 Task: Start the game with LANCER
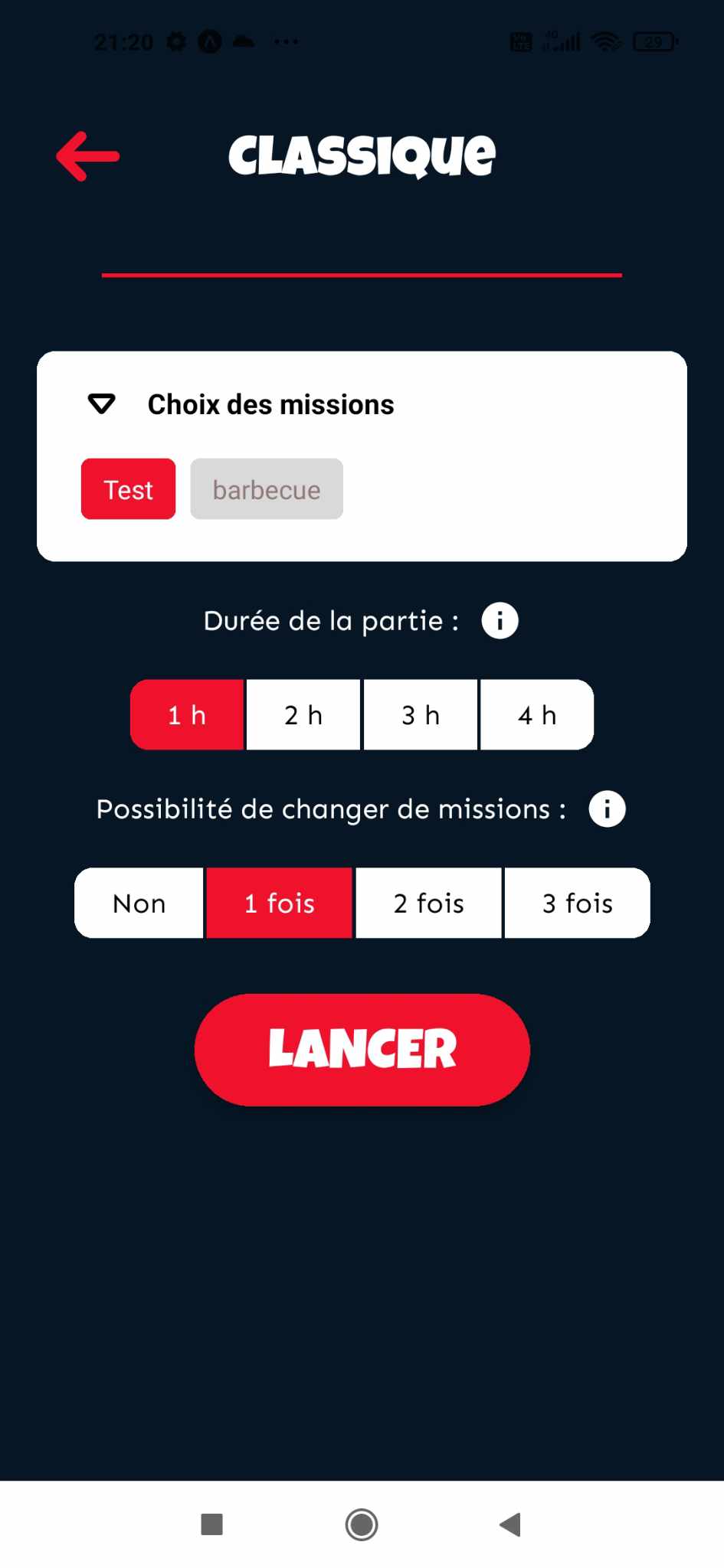tap(362, 1049)
